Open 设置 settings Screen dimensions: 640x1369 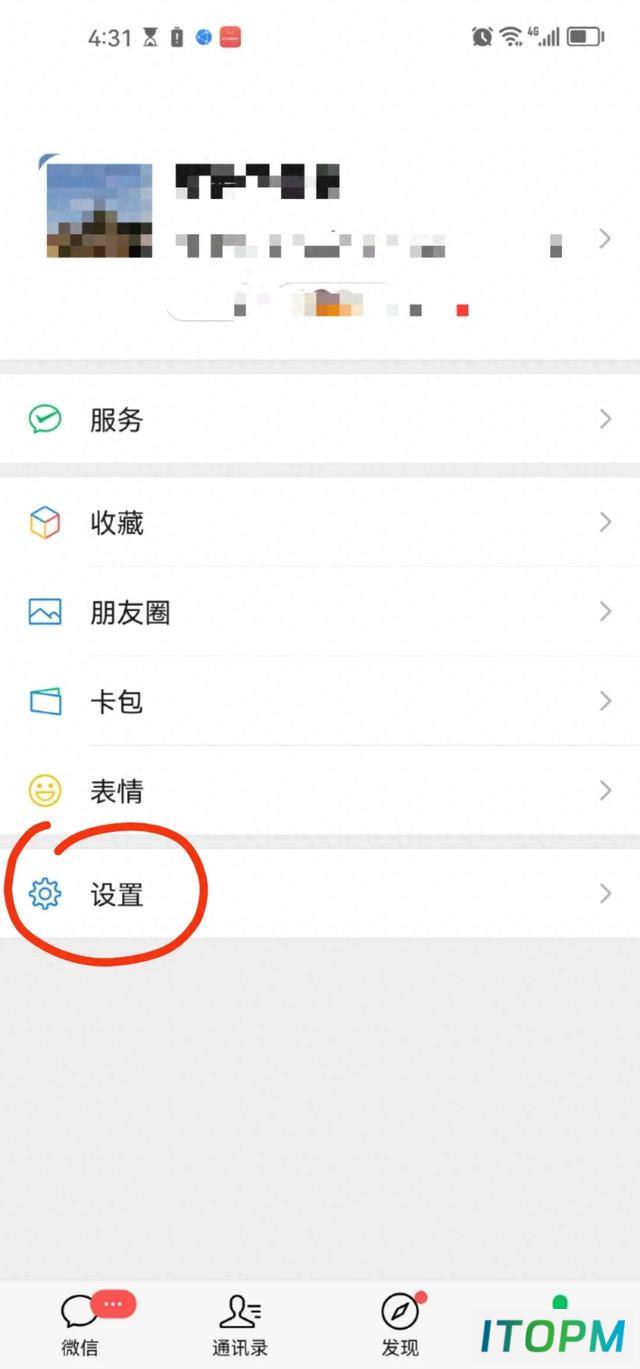click(x=320, y=894)
